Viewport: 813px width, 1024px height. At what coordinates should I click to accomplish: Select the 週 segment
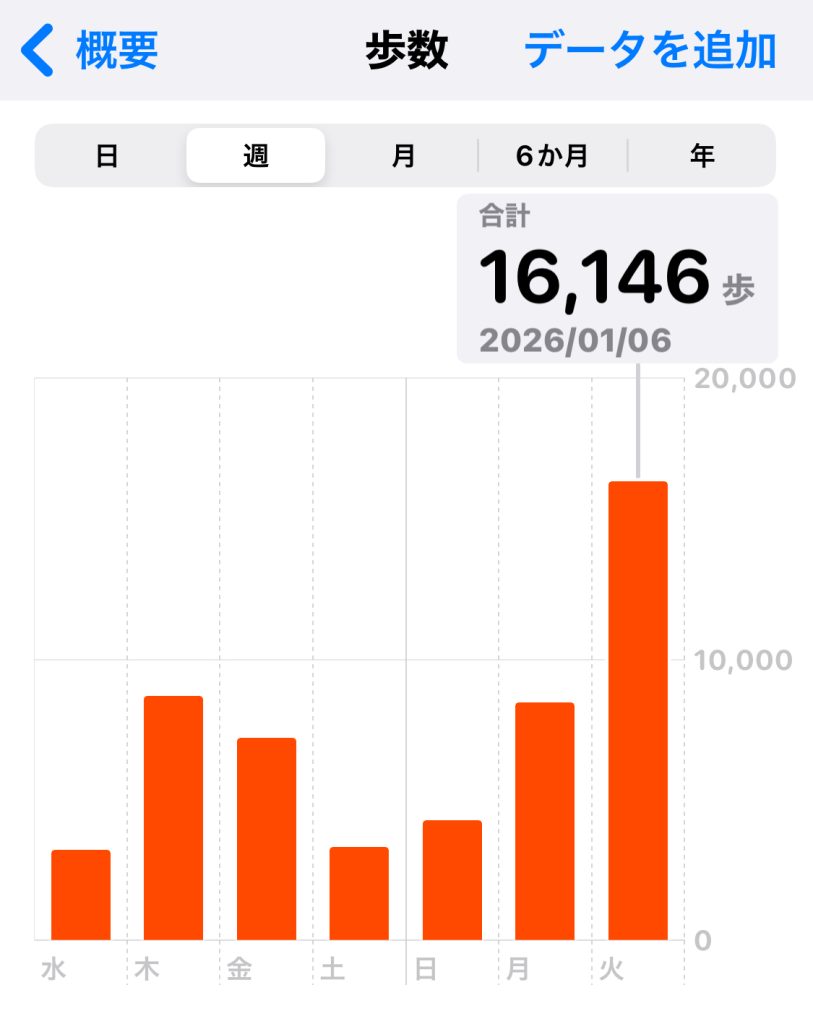[256, 156]
